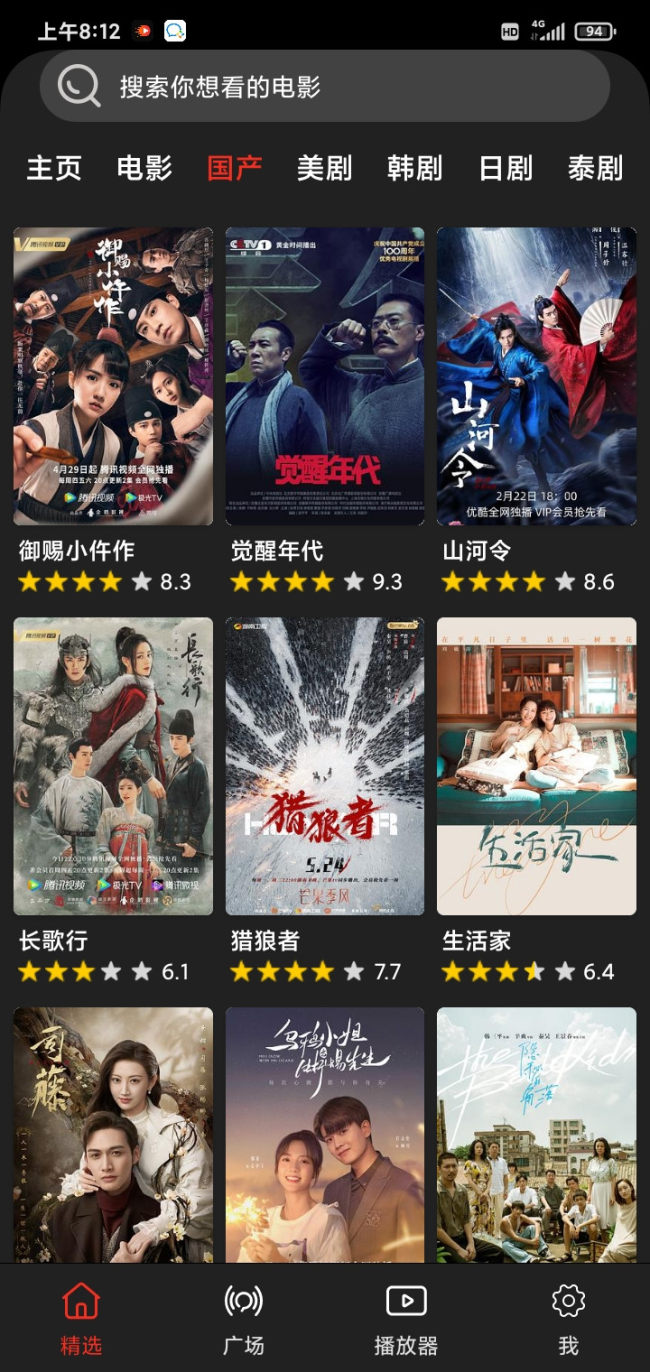Select the 国产 tab
650x1372 pixels.
pos(234,168)
